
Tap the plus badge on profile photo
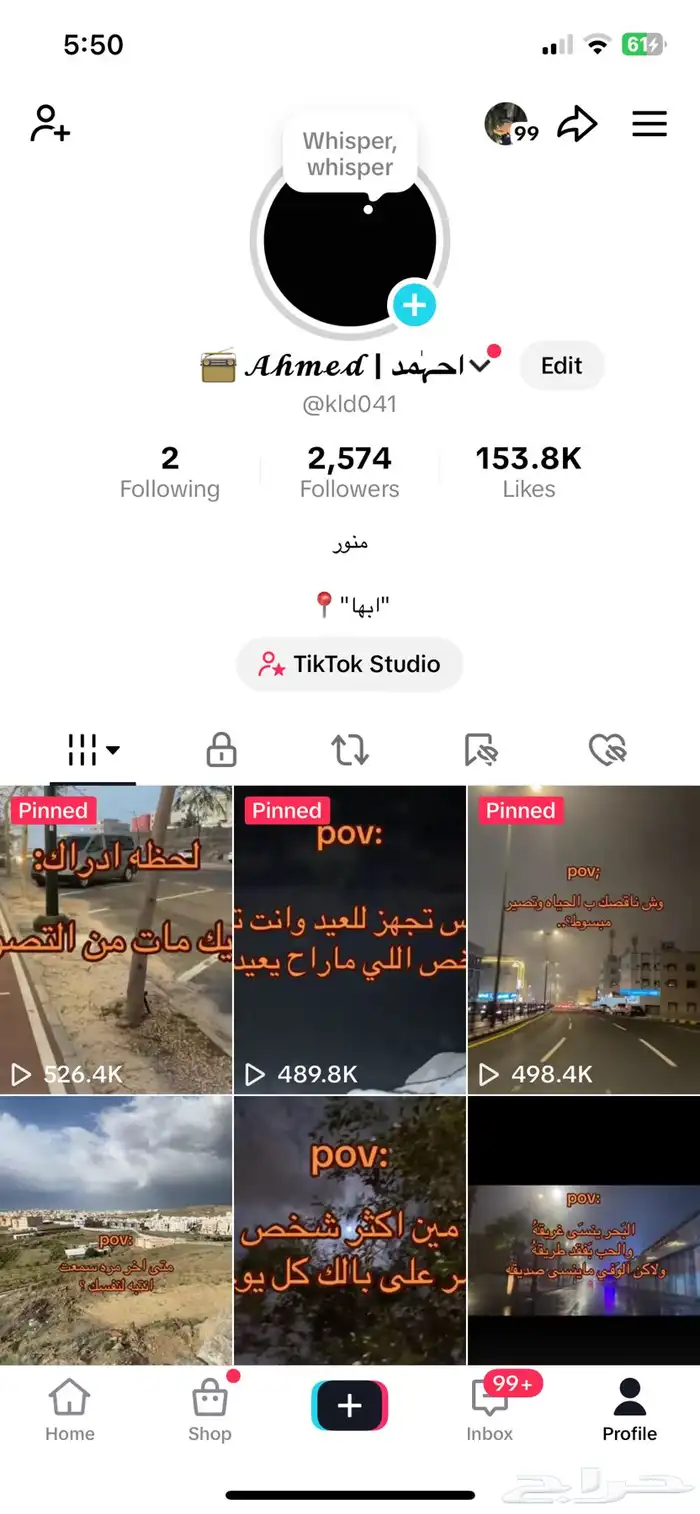[x=413, y=304]
